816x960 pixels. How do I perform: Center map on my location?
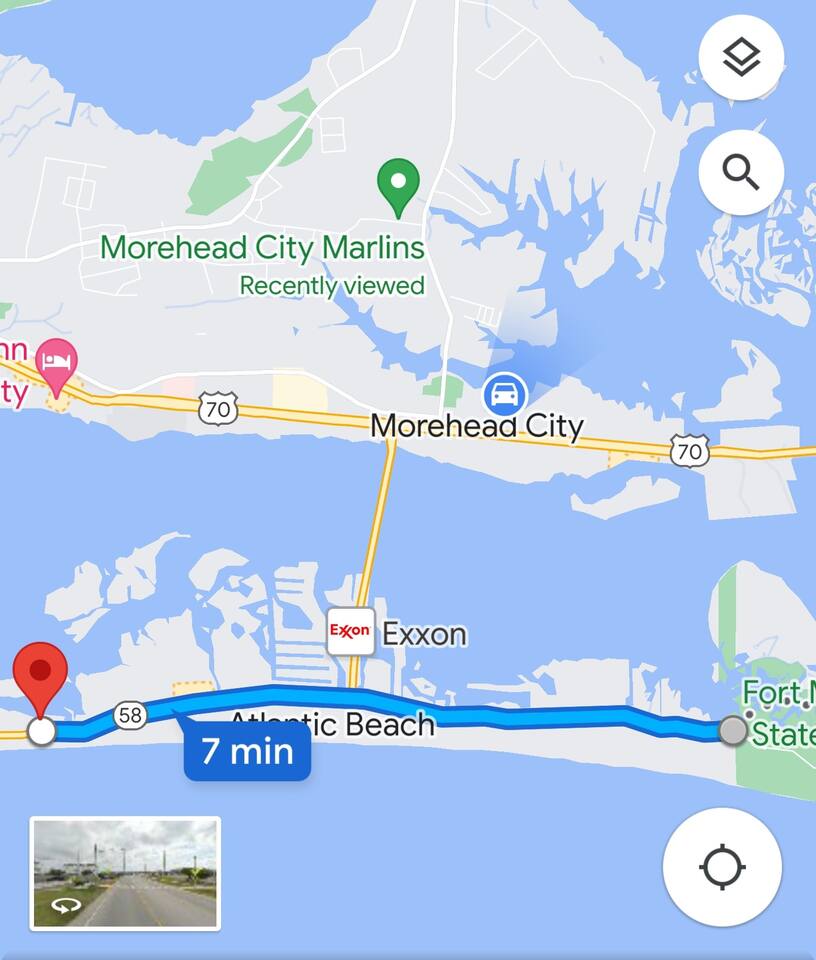[x=722, y=866]
